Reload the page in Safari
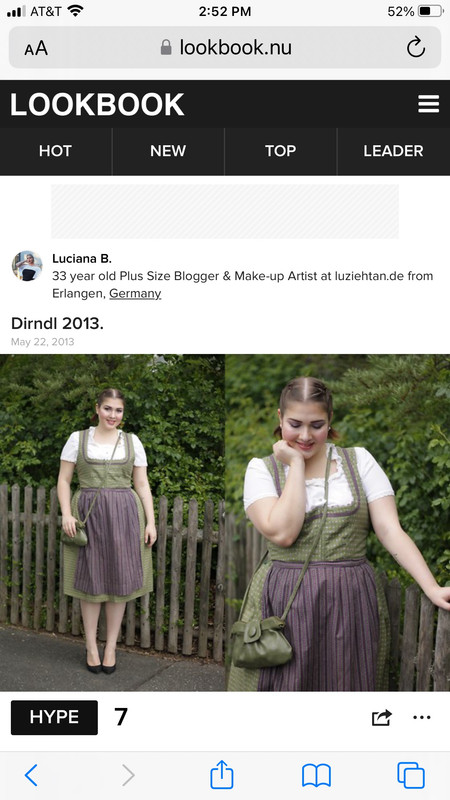 pyautogui.click(x=416, y=47)
